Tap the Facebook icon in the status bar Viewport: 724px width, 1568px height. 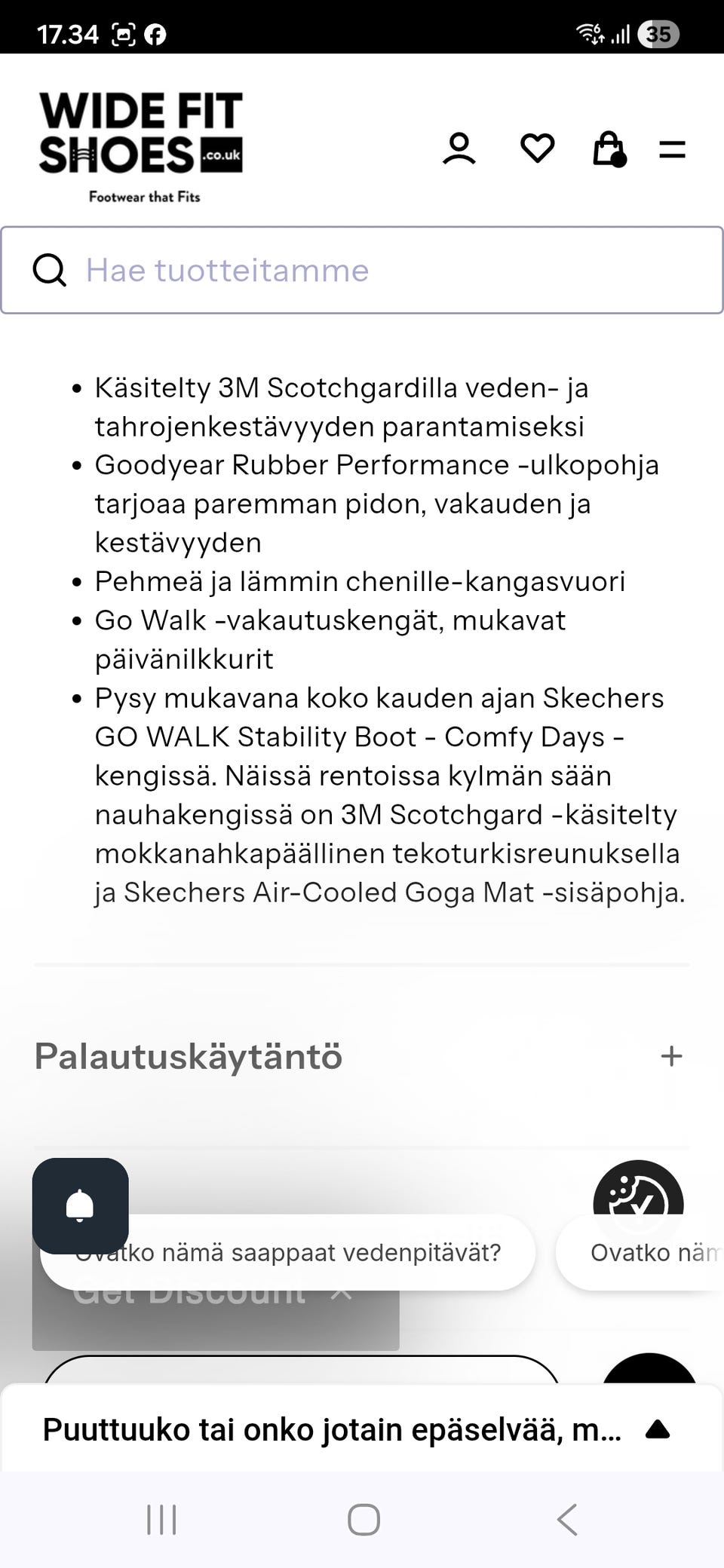155,33
